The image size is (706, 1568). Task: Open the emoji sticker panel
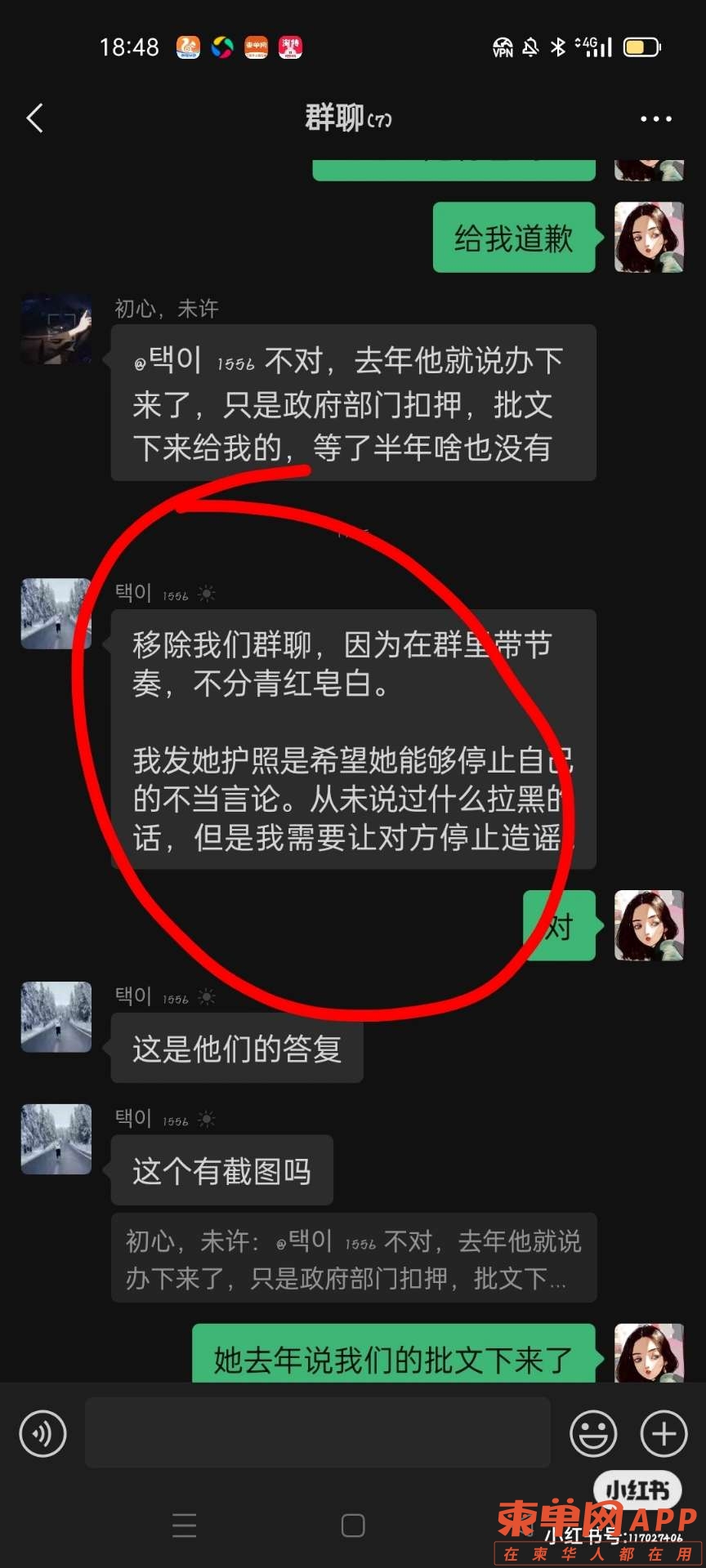click(593, 1433)
